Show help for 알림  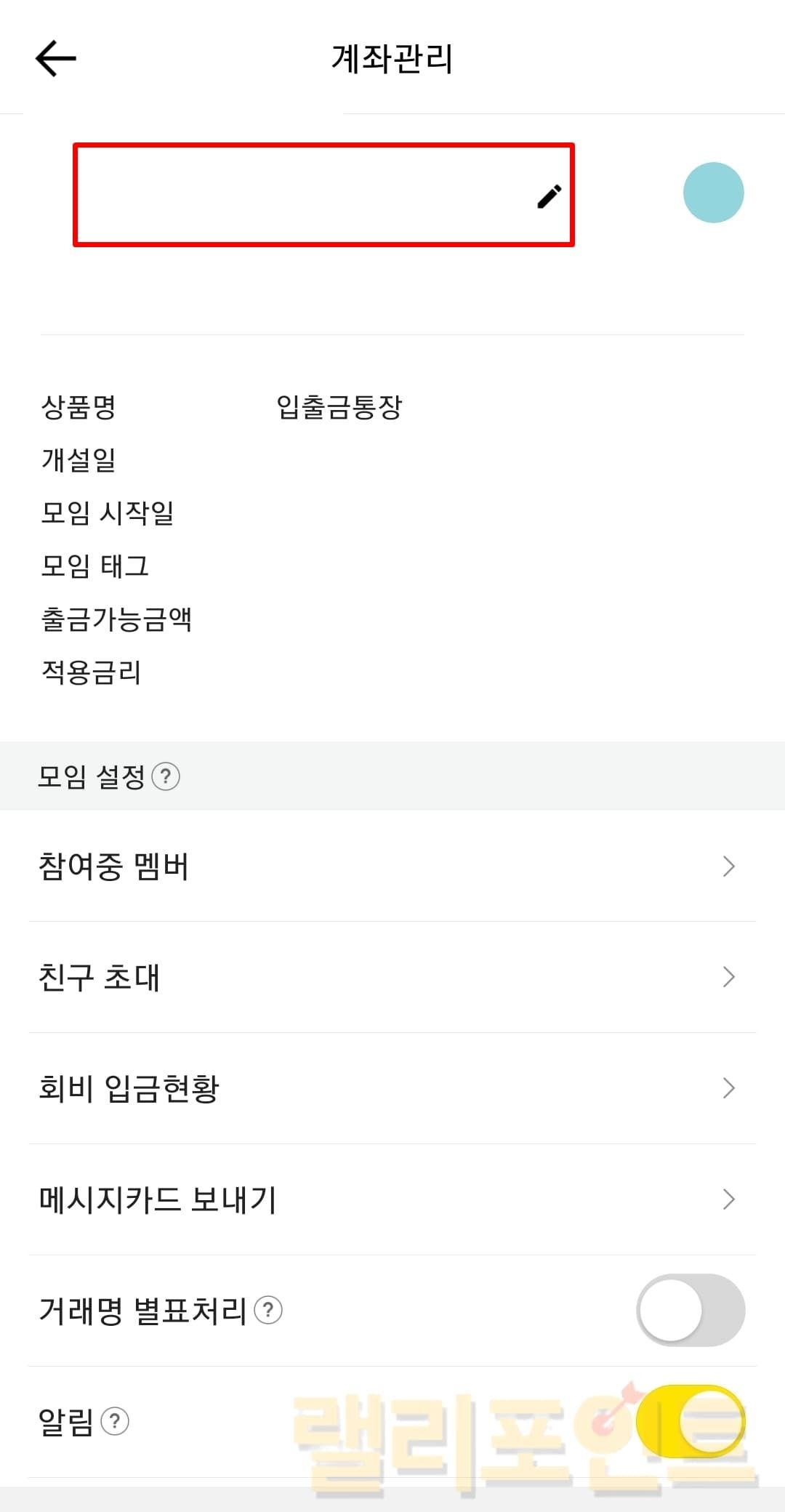tap(115, 1421)
